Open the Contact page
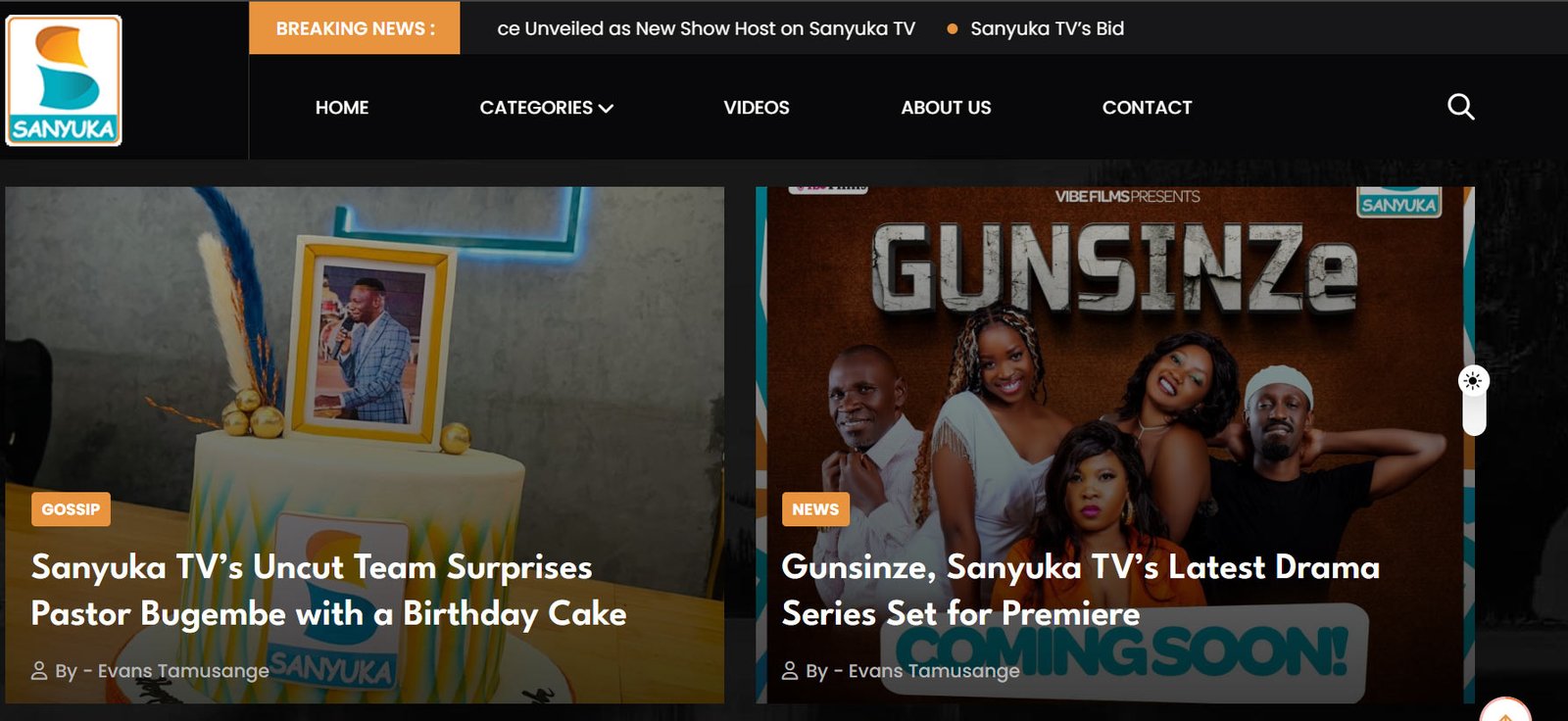The width and height of the screenshot is (1568, 721). tap(1147, 108)
